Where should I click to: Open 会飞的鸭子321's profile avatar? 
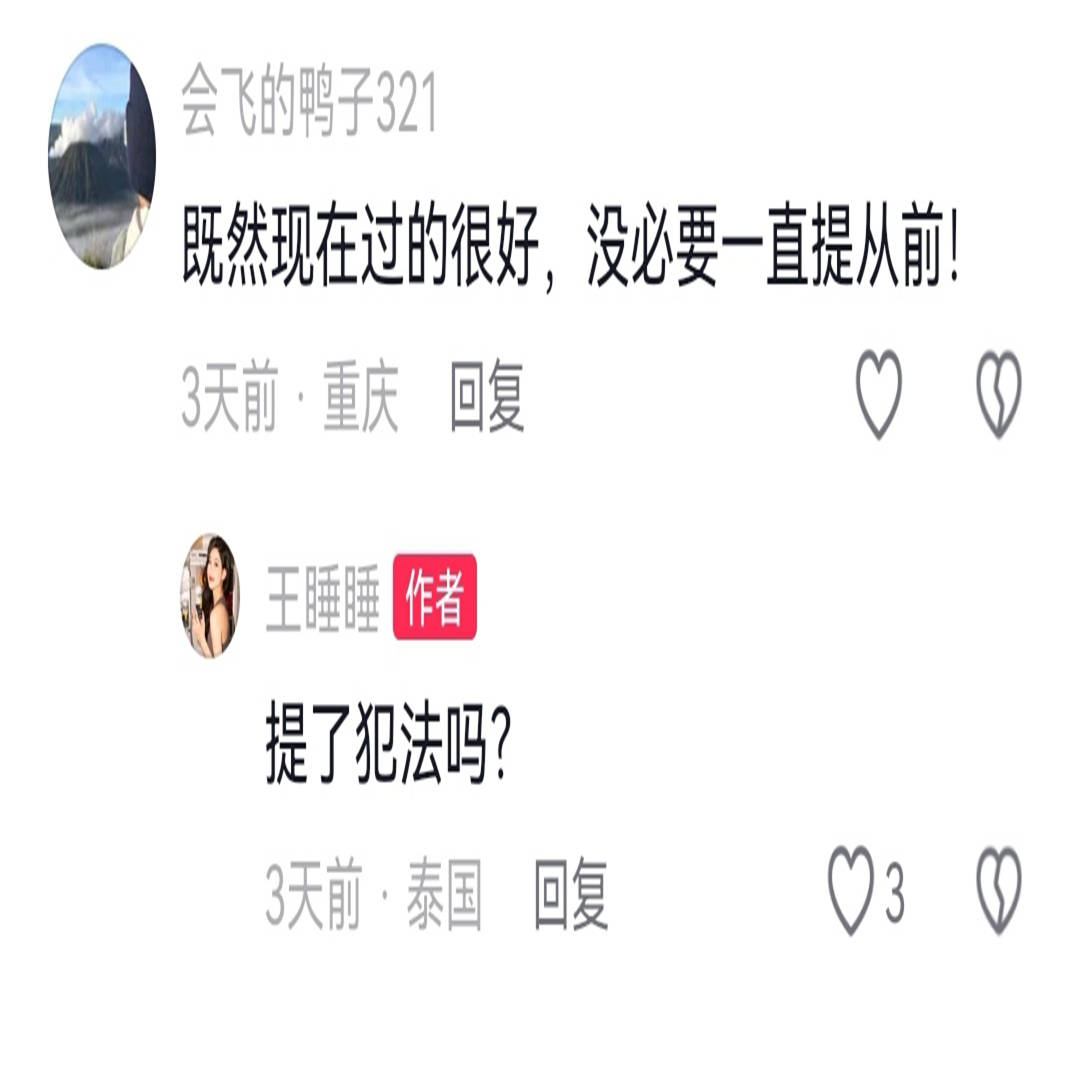click(x=101, y=157)
